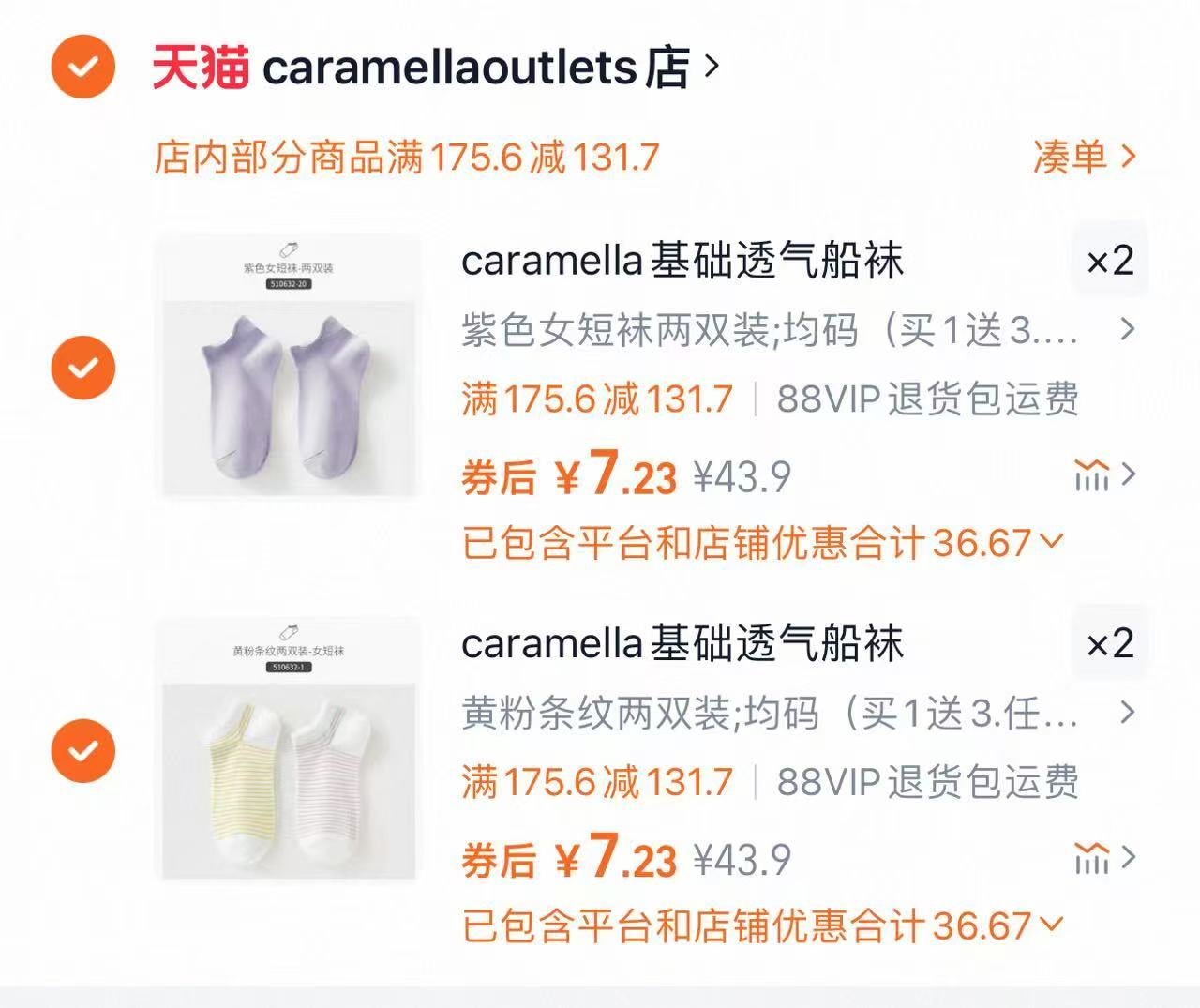Tap 凑单 to add more items
1200x1008 pixels.
pyautogui.click(x=1084, y=157)
